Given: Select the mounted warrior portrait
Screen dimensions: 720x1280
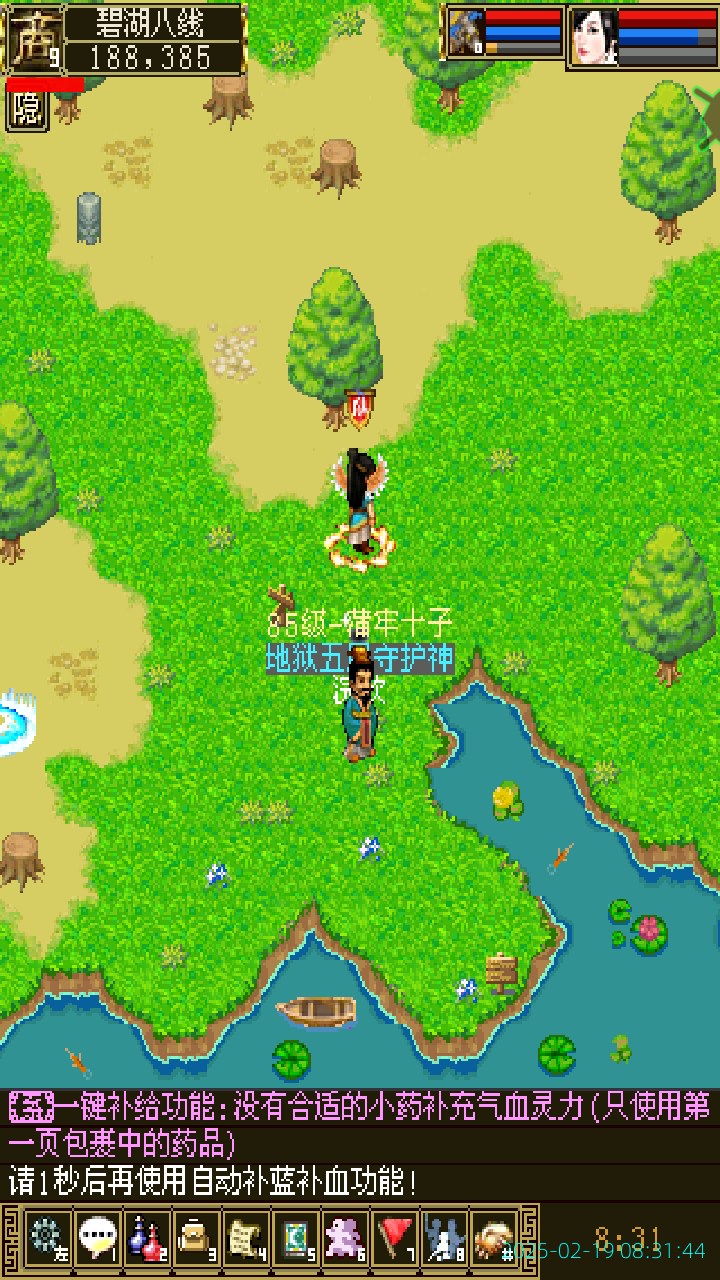Looking at the screenshot, I should coord(465,34).
